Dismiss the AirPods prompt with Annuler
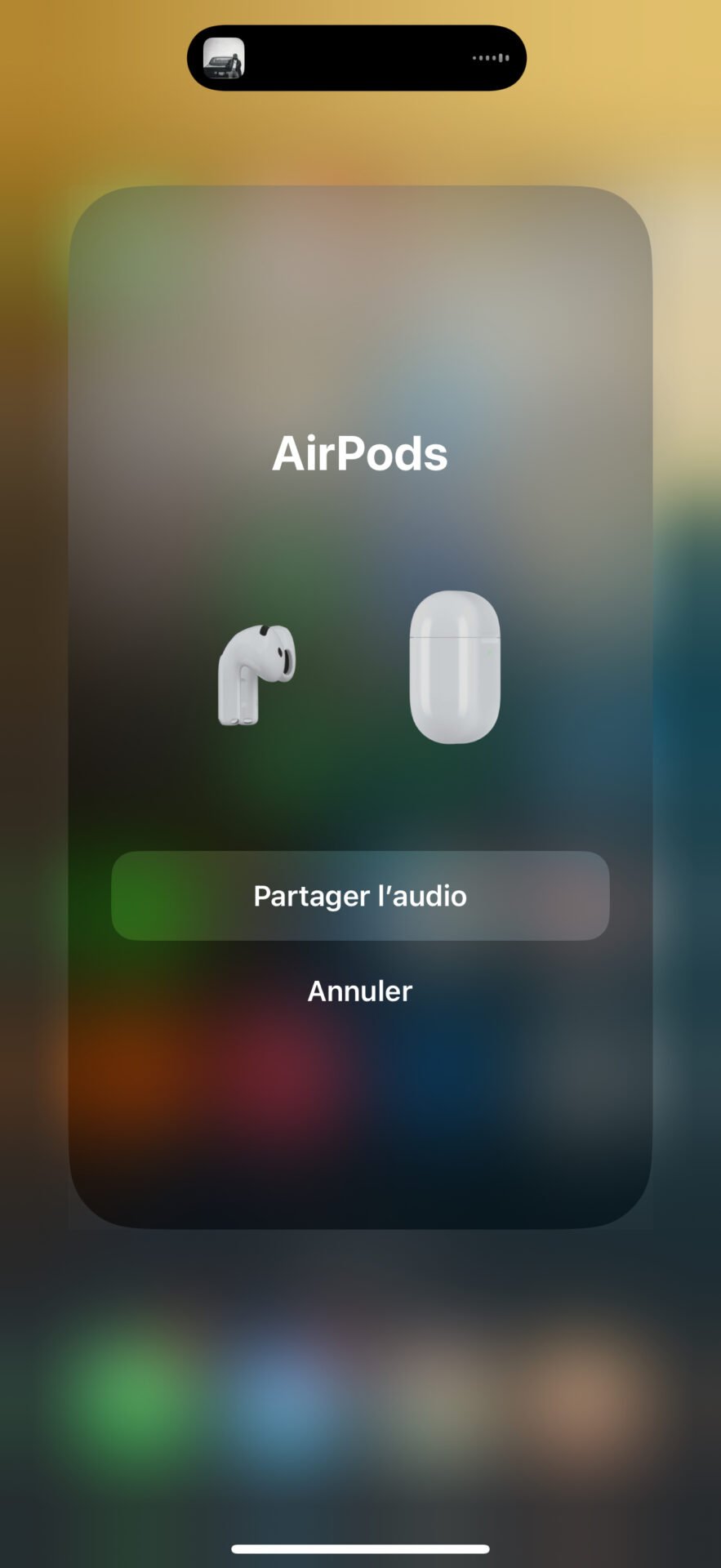 (360, 991)
